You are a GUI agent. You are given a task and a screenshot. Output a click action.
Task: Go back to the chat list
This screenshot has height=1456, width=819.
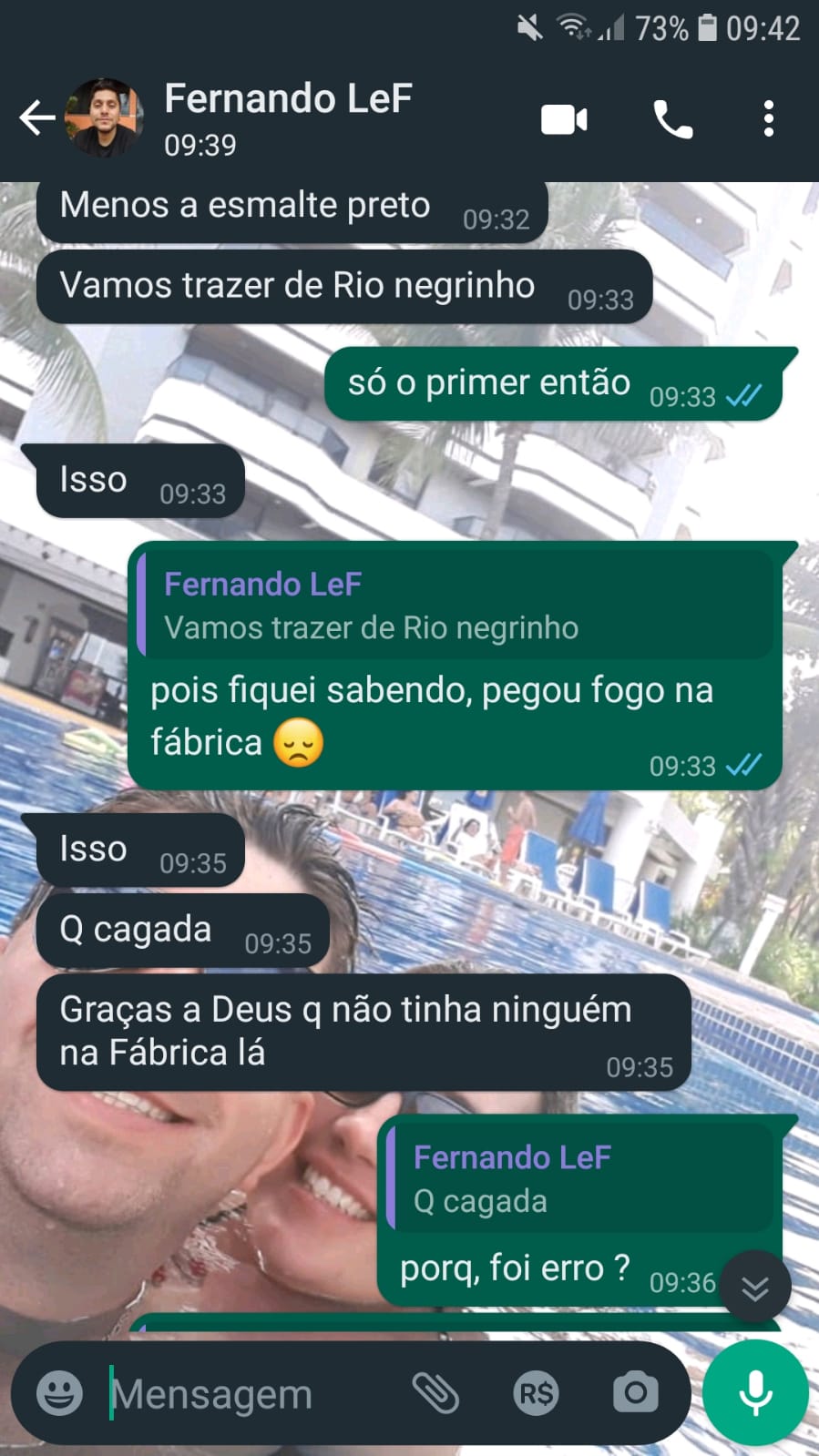coord(36,118)
